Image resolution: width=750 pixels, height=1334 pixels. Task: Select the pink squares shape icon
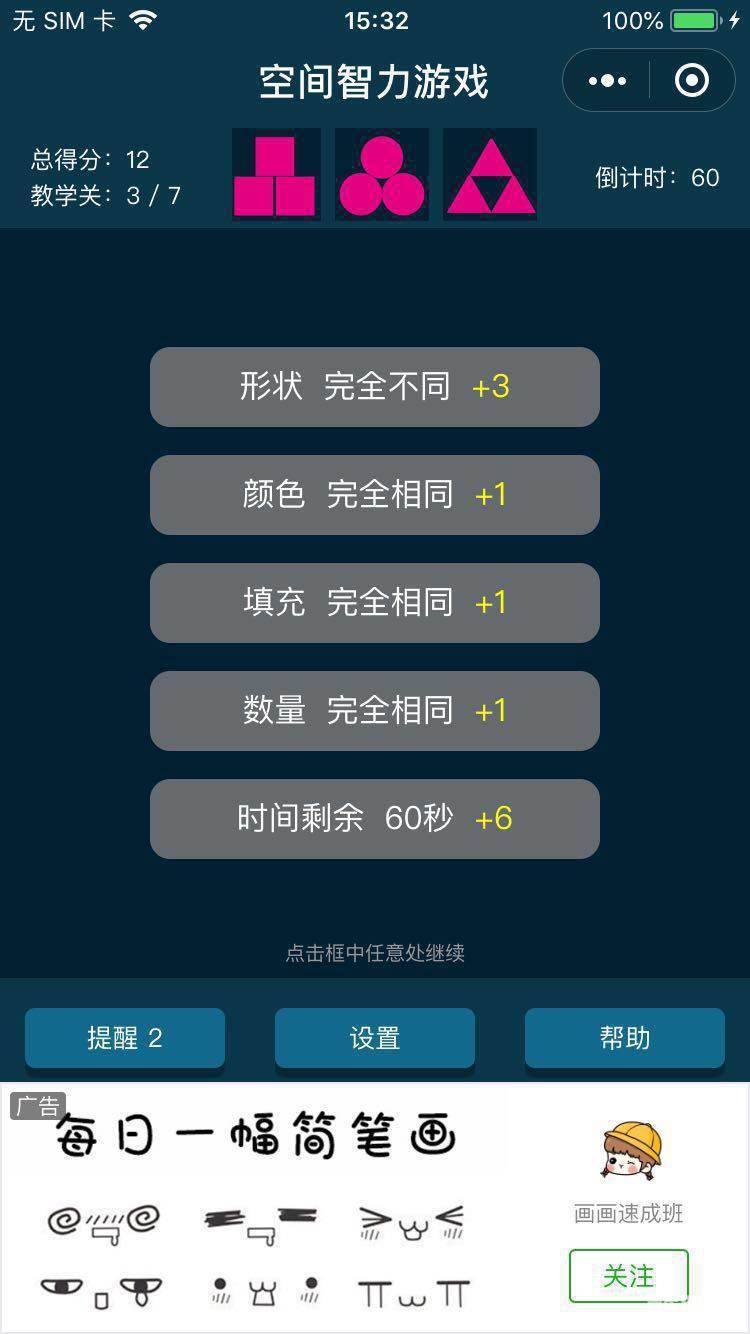[x=276, y=173]
